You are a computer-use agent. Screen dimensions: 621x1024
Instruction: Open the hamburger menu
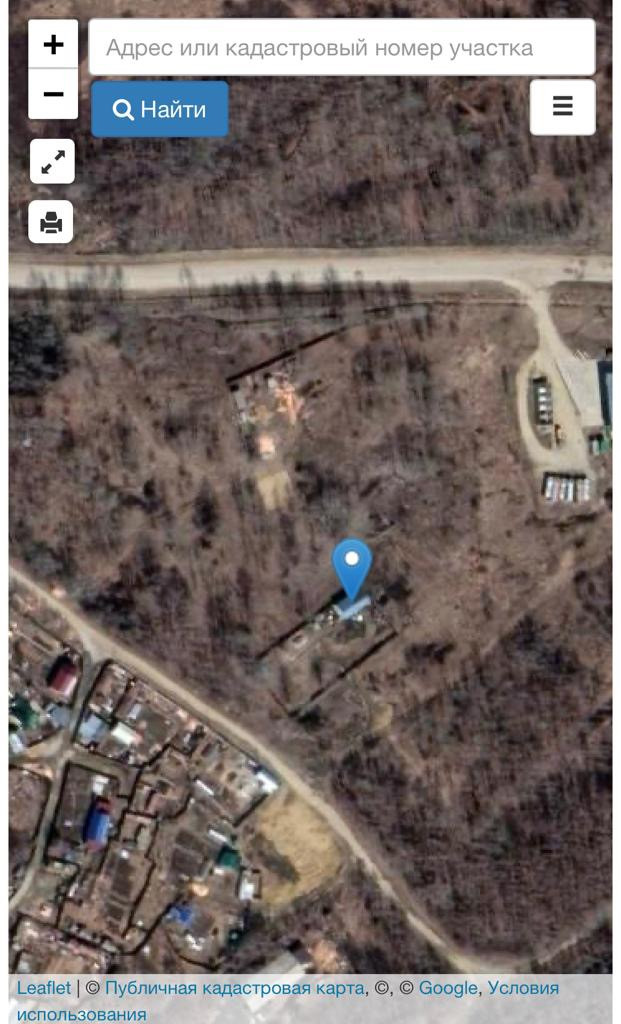562,107
